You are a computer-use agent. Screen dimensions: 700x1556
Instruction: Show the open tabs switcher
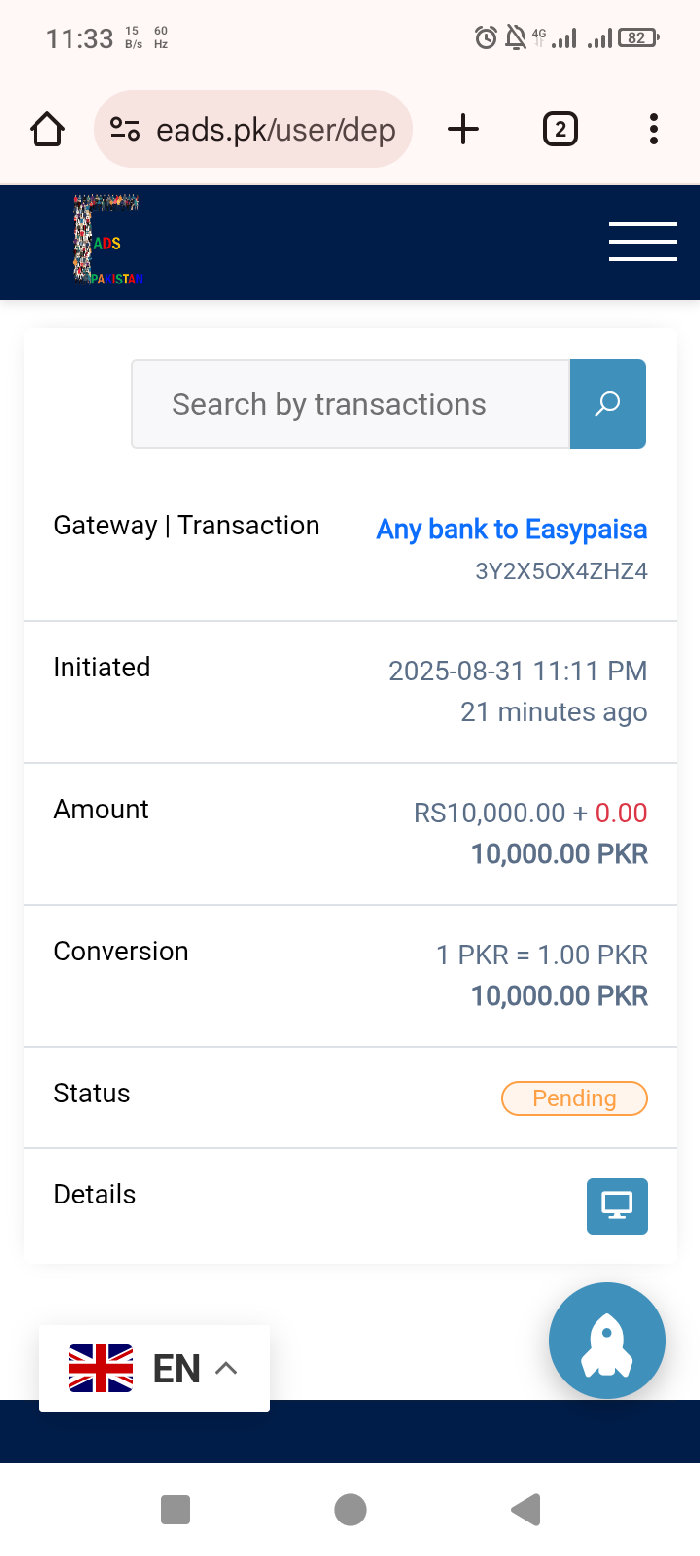click(x=560, y=129)
